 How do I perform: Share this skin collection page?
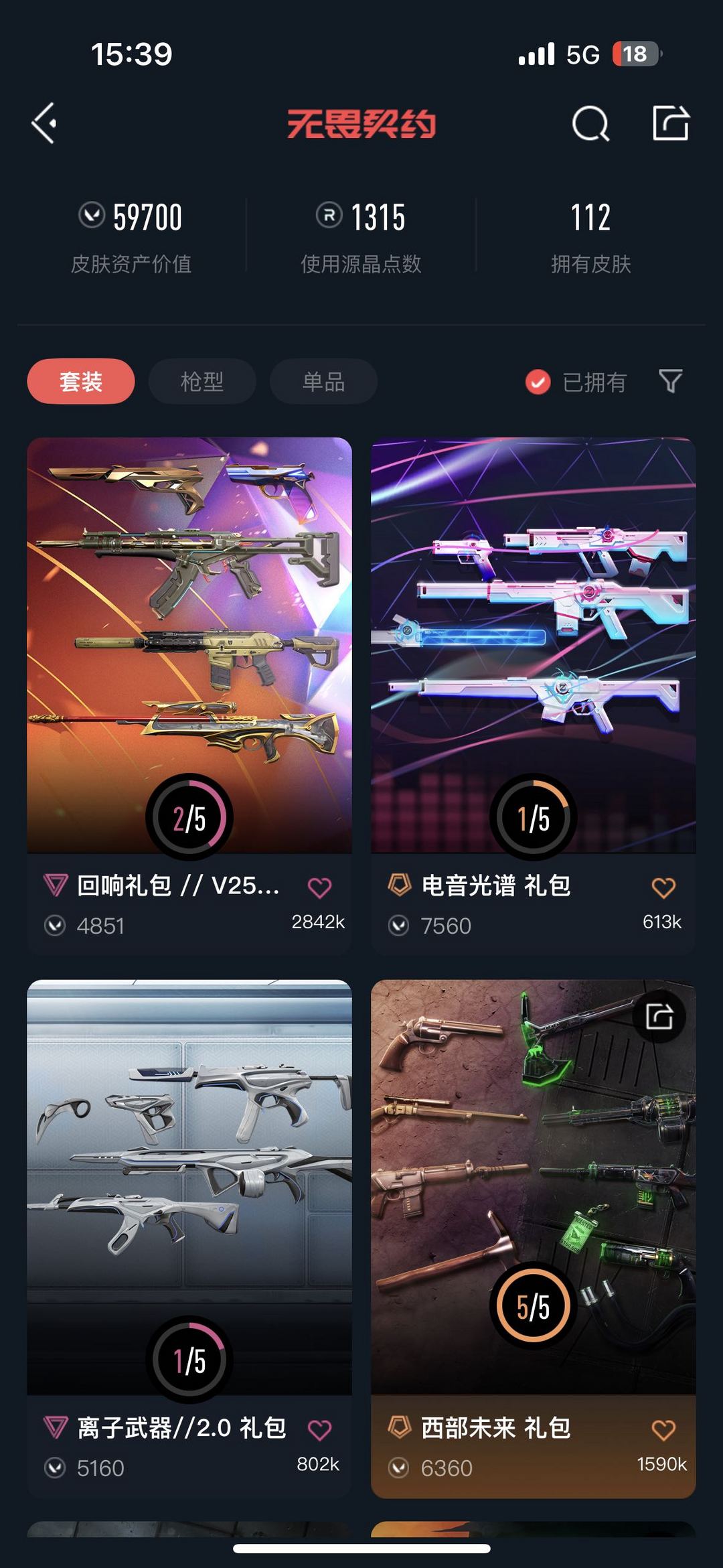(671, 123)
